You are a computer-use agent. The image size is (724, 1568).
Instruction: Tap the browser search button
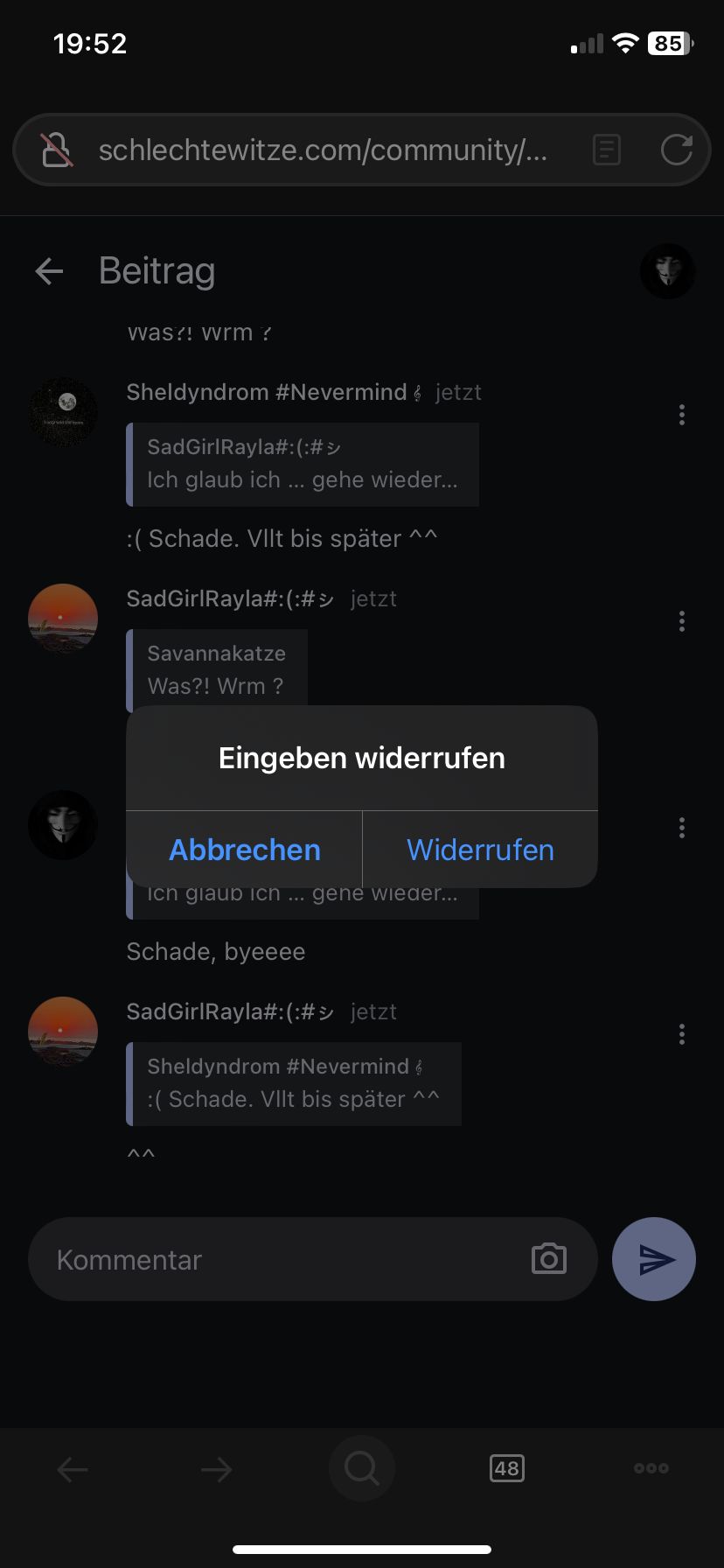click(x=362, y=1468)
